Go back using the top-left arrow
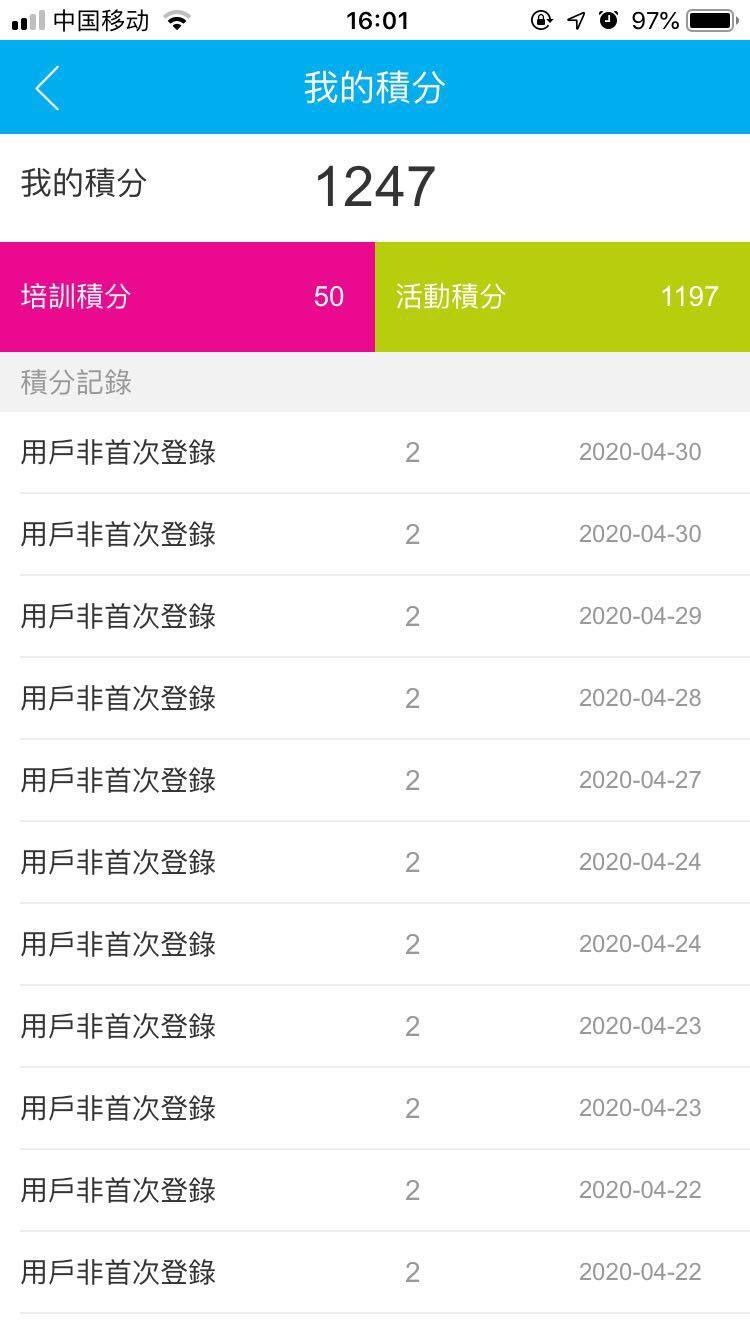The width and height of the screenshot is (750, 1334). point(47,88)
